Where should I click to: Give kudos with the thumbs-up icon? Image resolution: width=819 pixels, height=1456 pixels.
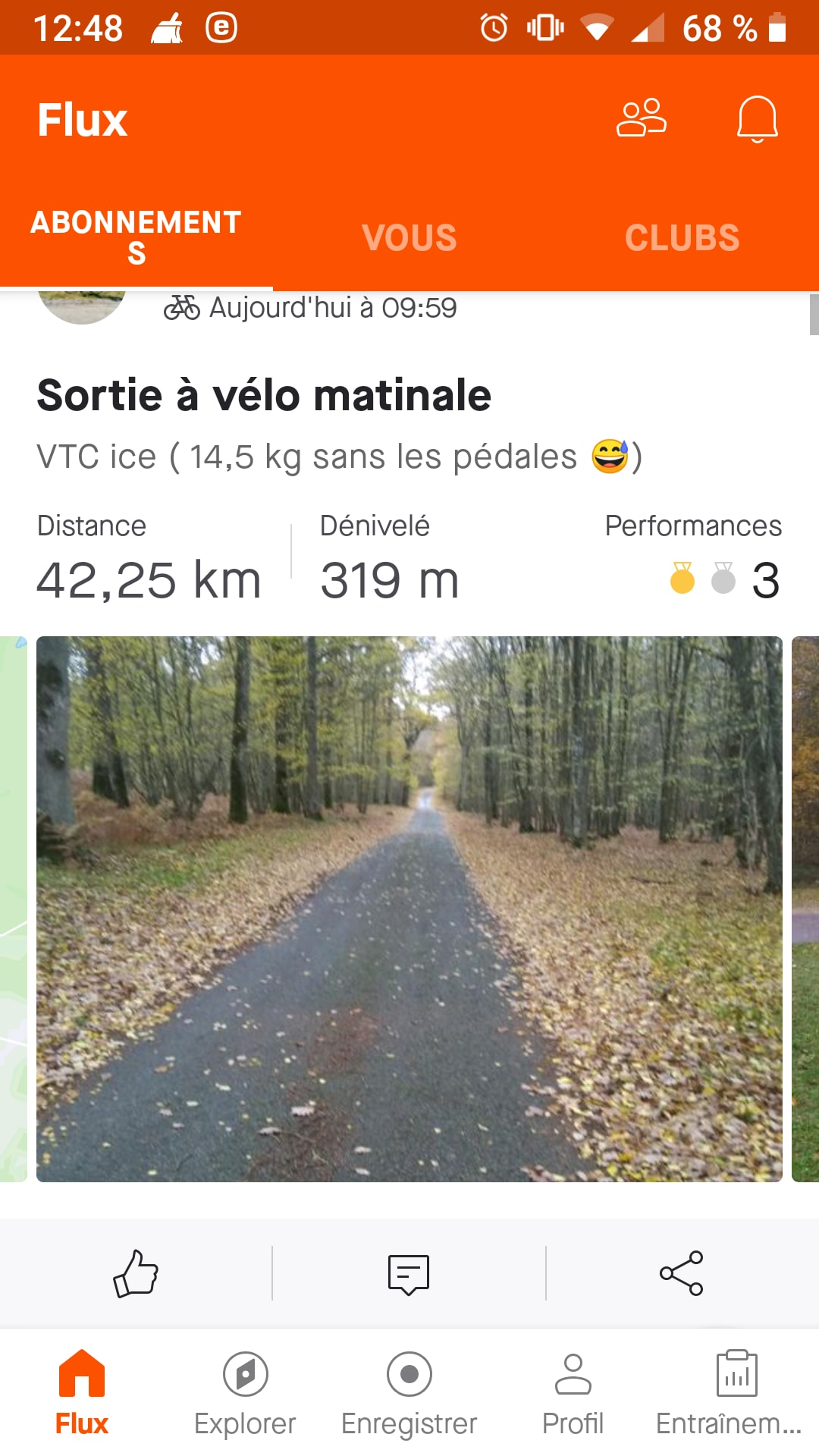click(x=136, y=1273)
